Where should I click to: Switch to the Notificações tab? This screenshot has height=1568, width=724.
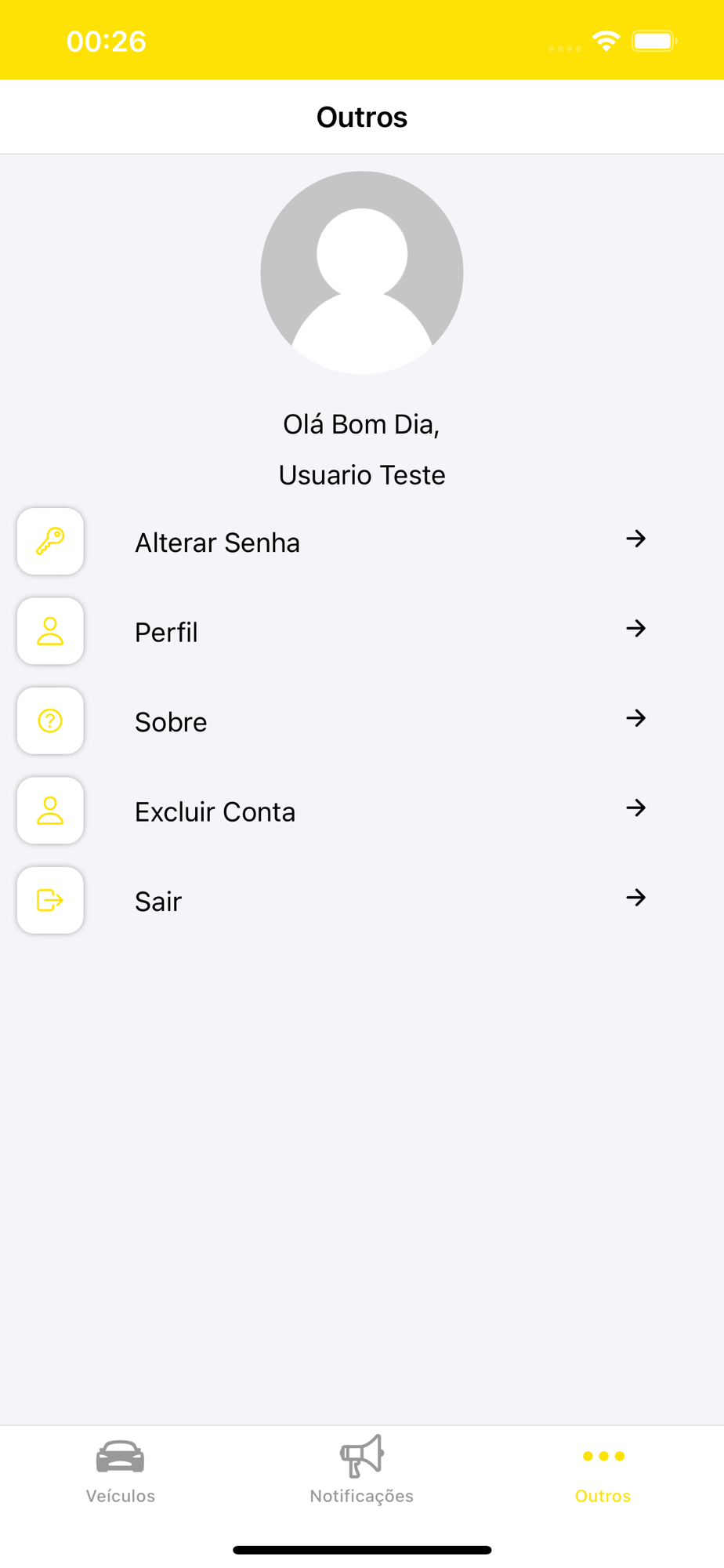point(362,1472)
